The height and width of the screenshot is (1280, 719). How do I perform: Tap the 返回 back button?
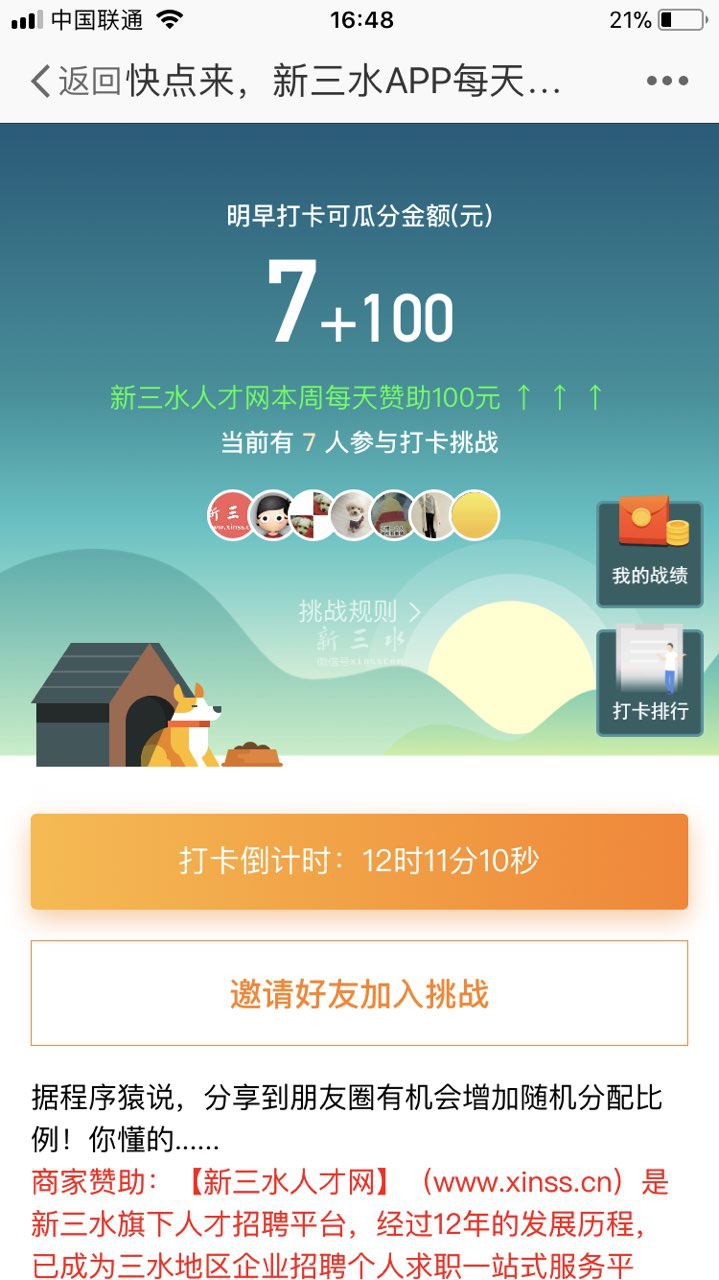75,81
